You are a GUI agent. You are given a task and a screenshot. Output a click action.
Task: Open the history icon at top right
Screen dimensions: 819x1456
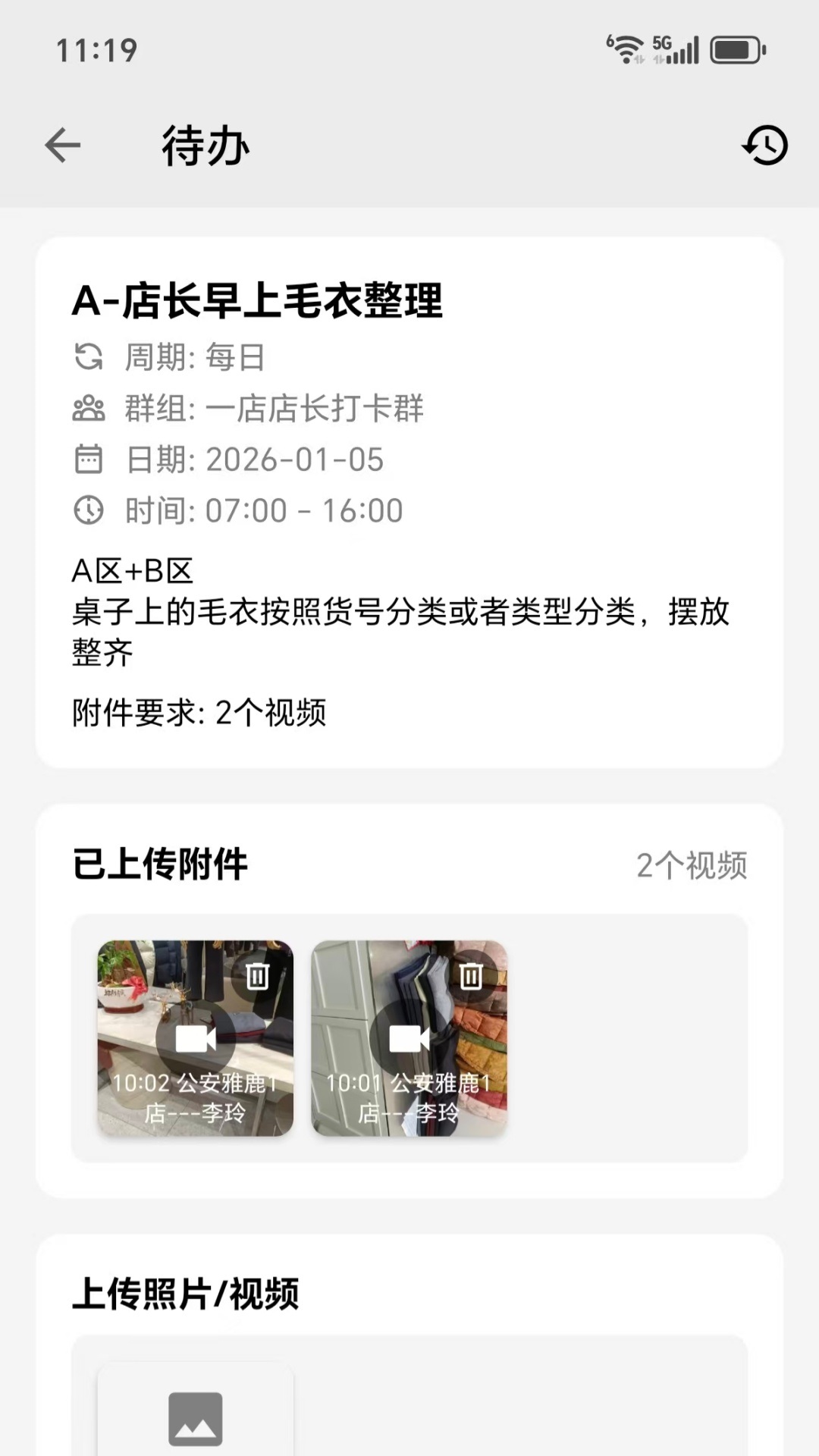pyautogui.click(x=765, y=145)
